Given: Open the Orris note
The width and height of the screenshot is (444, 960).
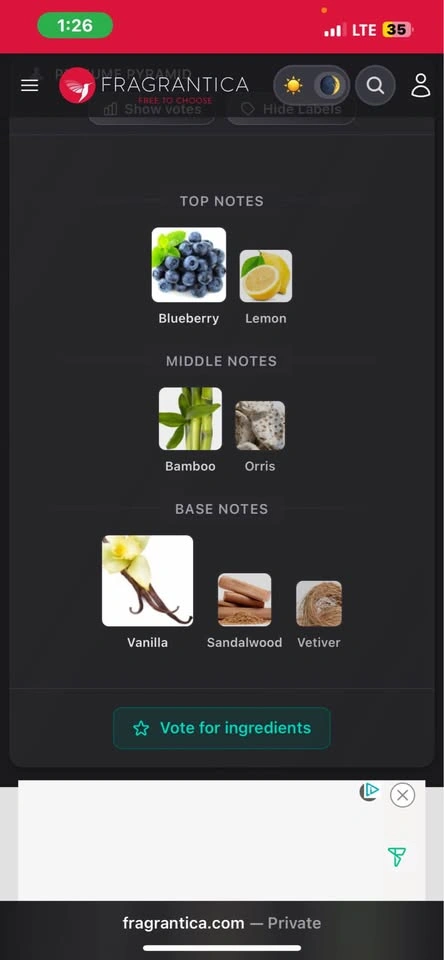Looking at the screenshot, I should tap(260, 437).
